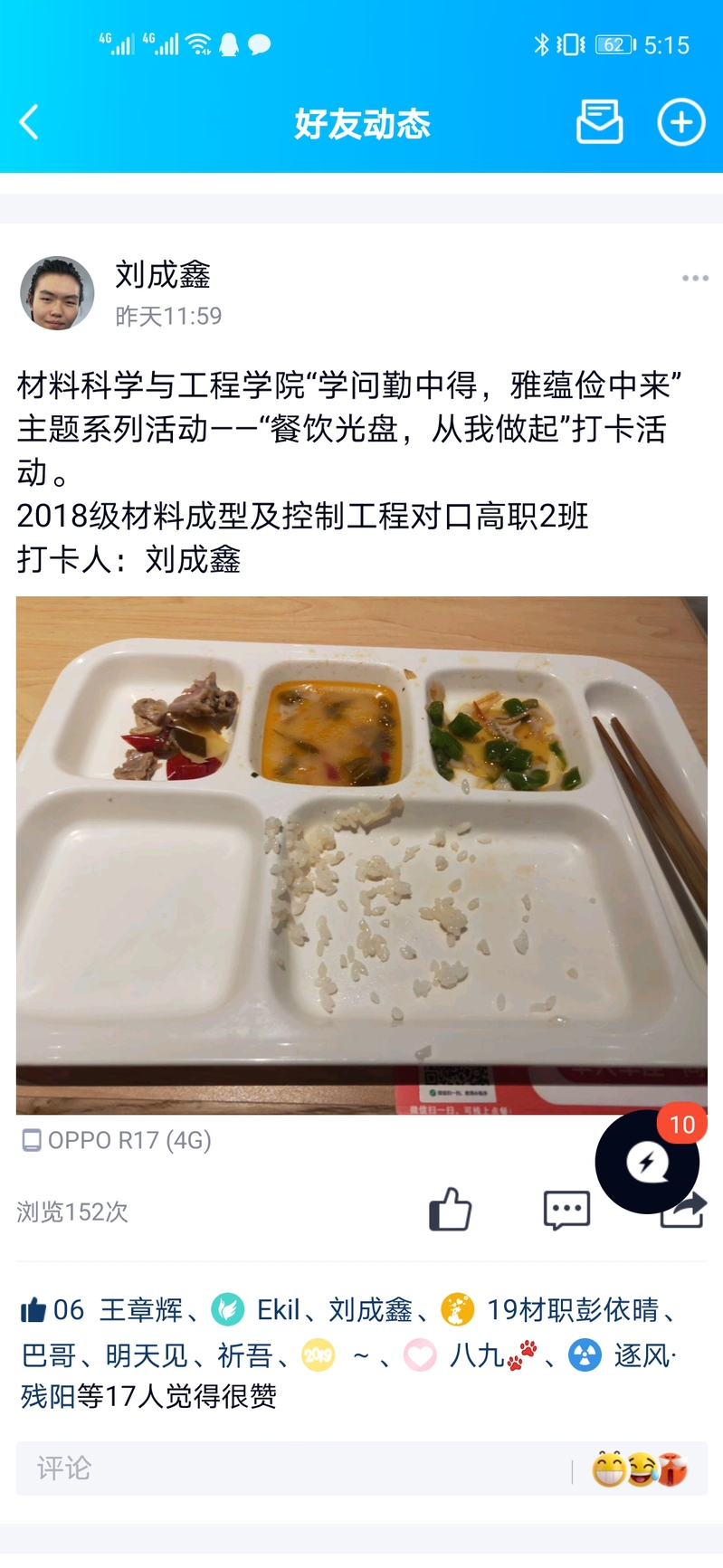Open liker 王章辉's profile
723x1568 pixels.
coord(141,1309)
